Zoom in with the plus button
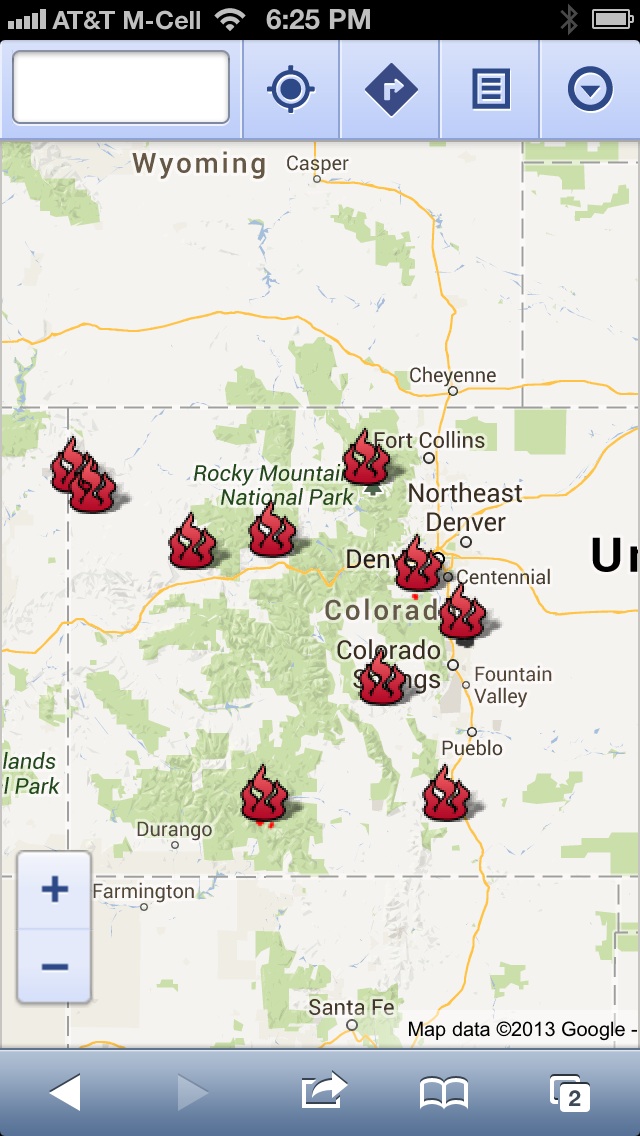This screenshot has width=640, height=1136. [x=55, y=889]
